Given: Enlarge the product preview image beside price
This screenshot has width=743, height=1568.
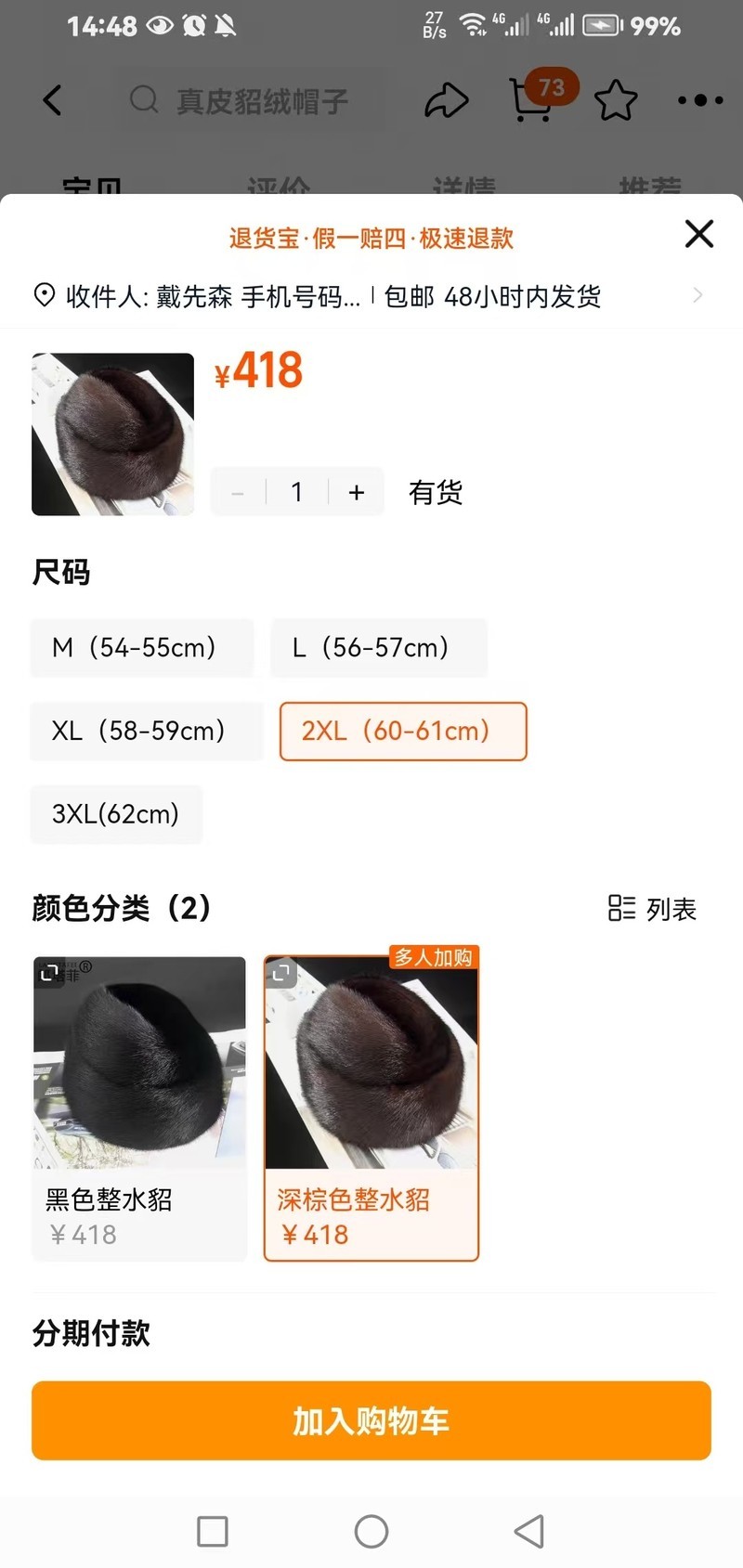Looking at the screenshot, I should 112,434.
